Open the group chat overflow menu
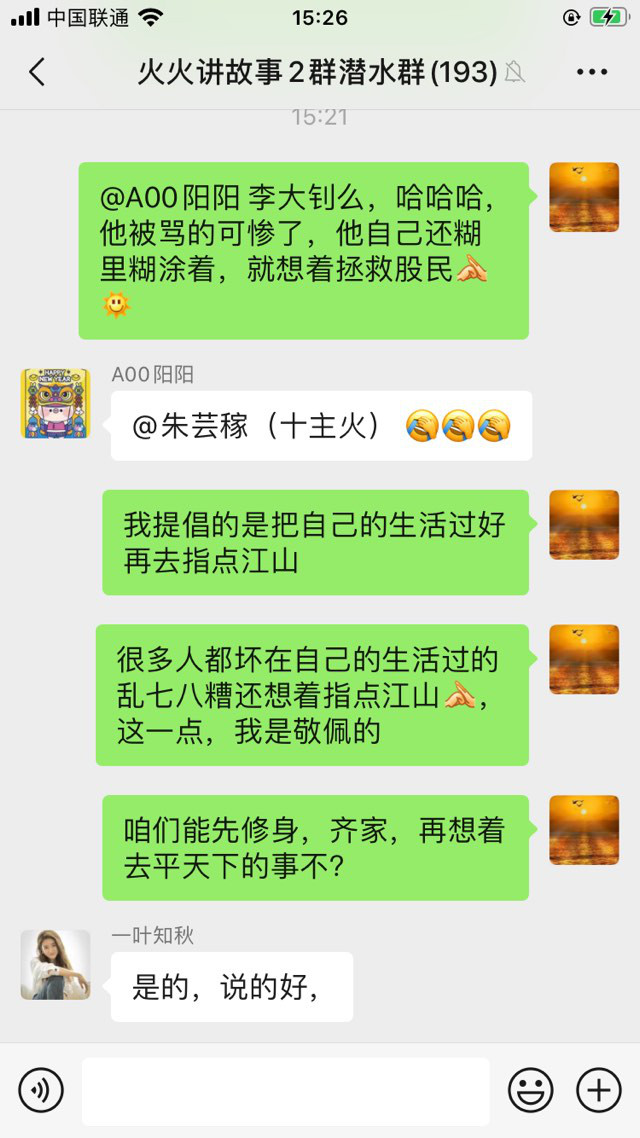Image resolution: width=640 pixels, height=1138 pixels. [592, 72]
